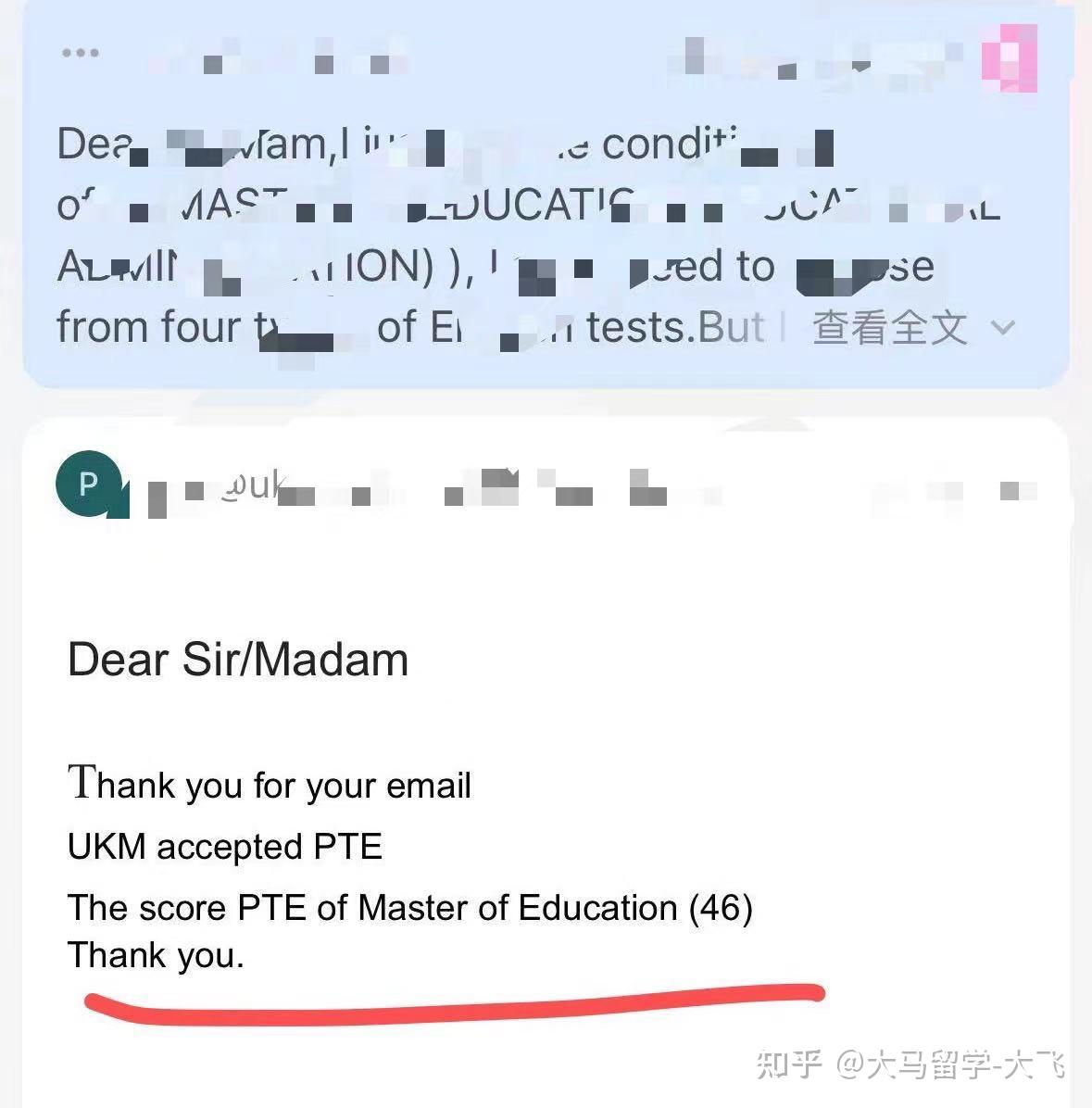Open the three-dot overflow menu
Screen dimensions: 1092x1108
pyautogui.click(x=81, y=53)
